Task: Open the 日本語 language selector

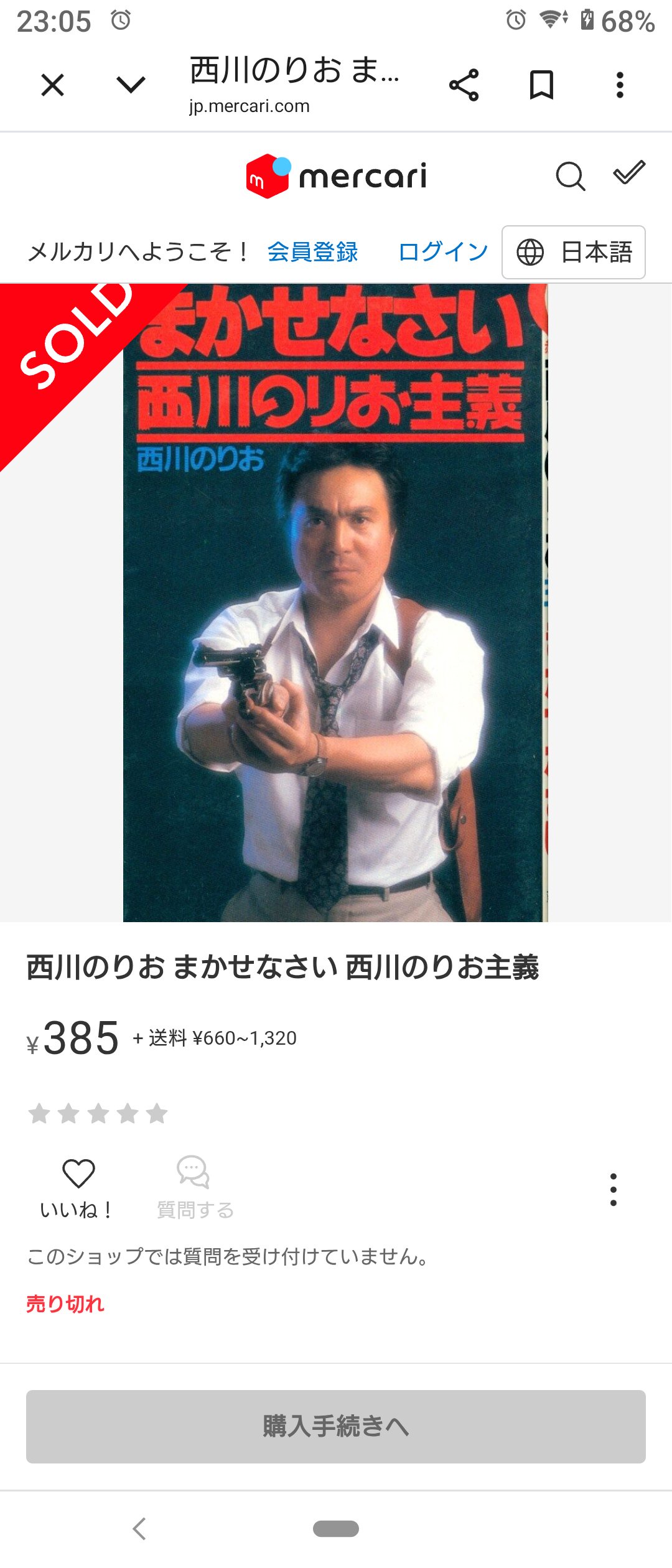Action: [573, 252]
